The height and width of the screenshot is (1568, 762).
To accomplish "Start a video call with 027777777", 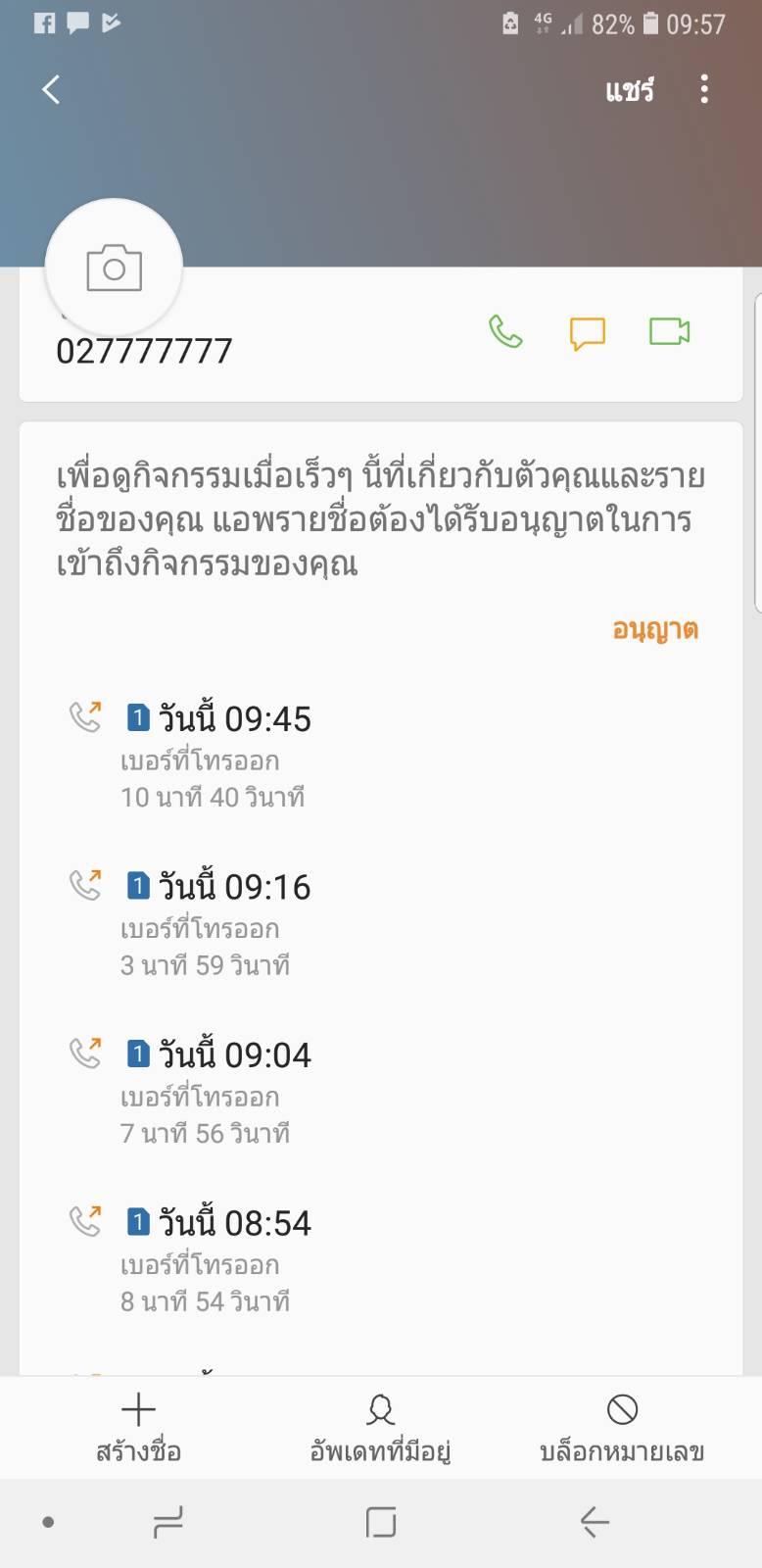I will point(670,331).
